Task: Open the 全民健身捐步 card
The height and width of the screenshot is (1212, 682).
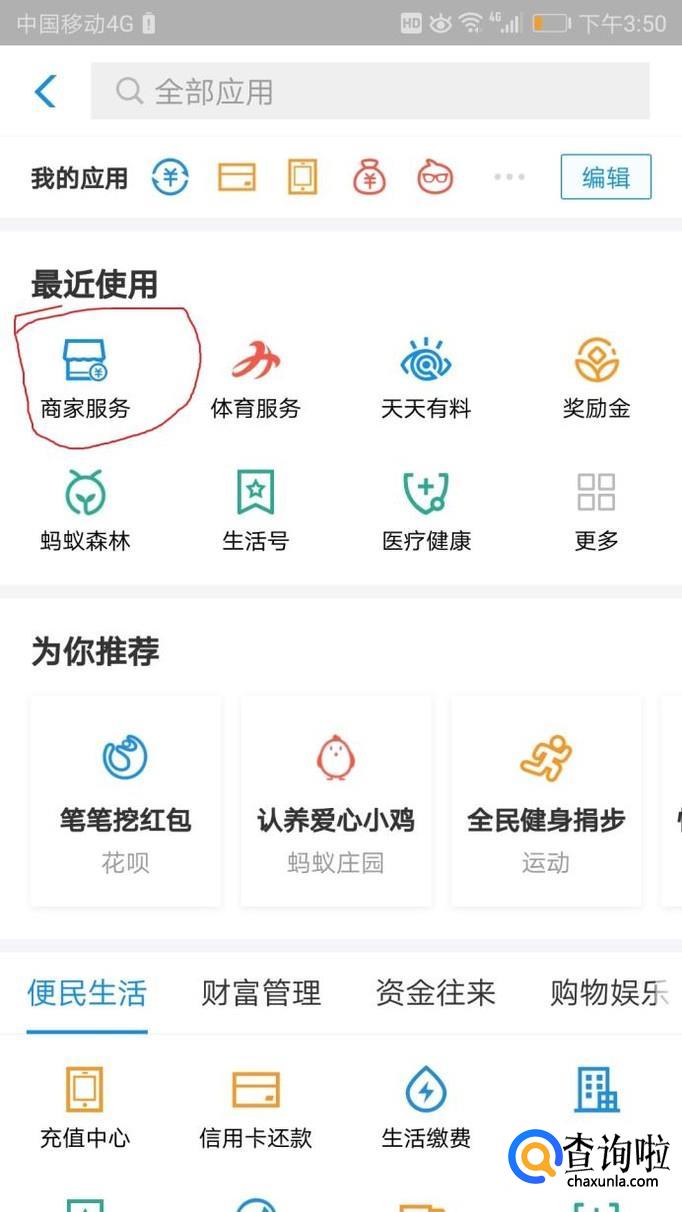Action: coord(546,801)
